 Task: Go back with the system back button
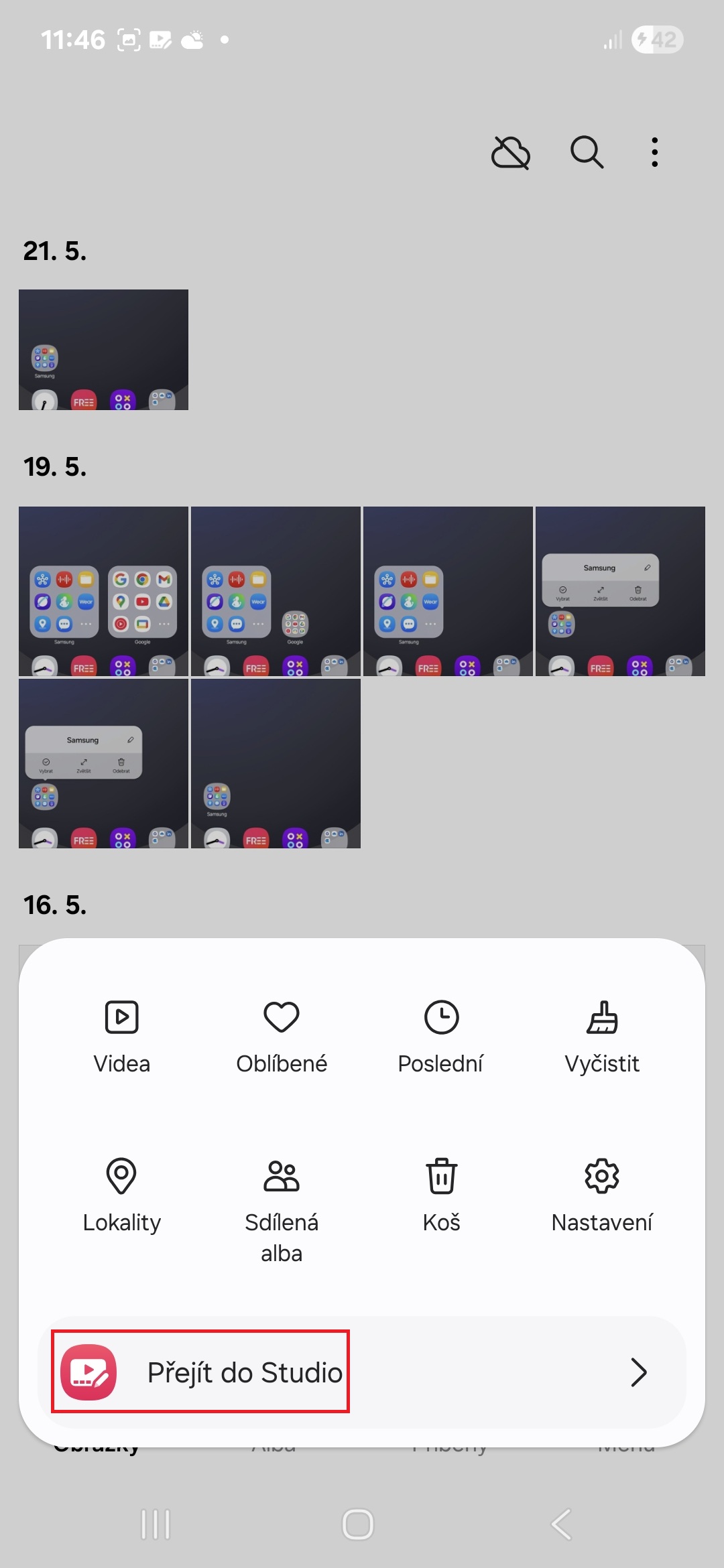561,1524
